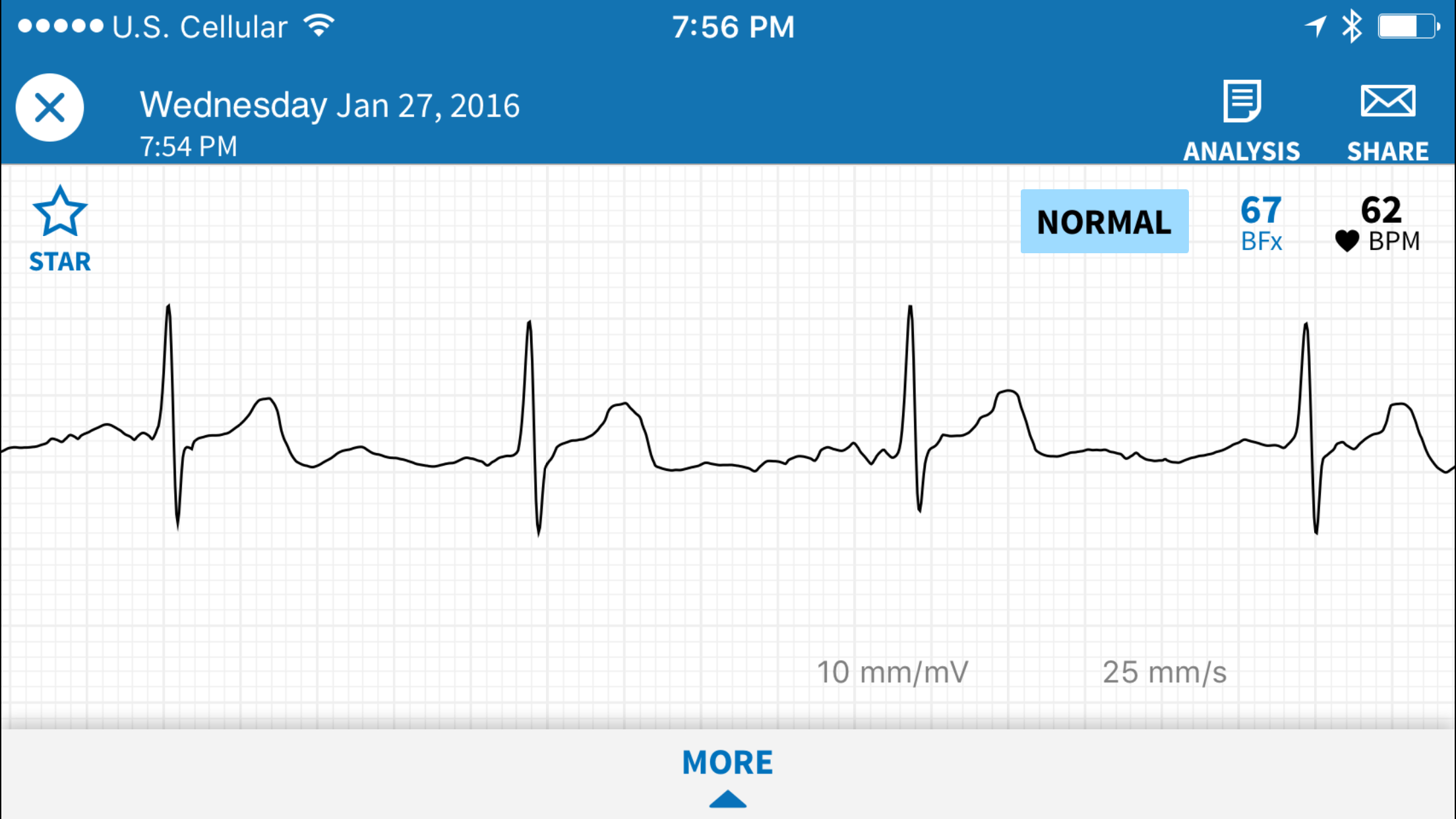Close the ECG recording view
Viewport: 1456px width, 819px height.
[x=49, y=107]
